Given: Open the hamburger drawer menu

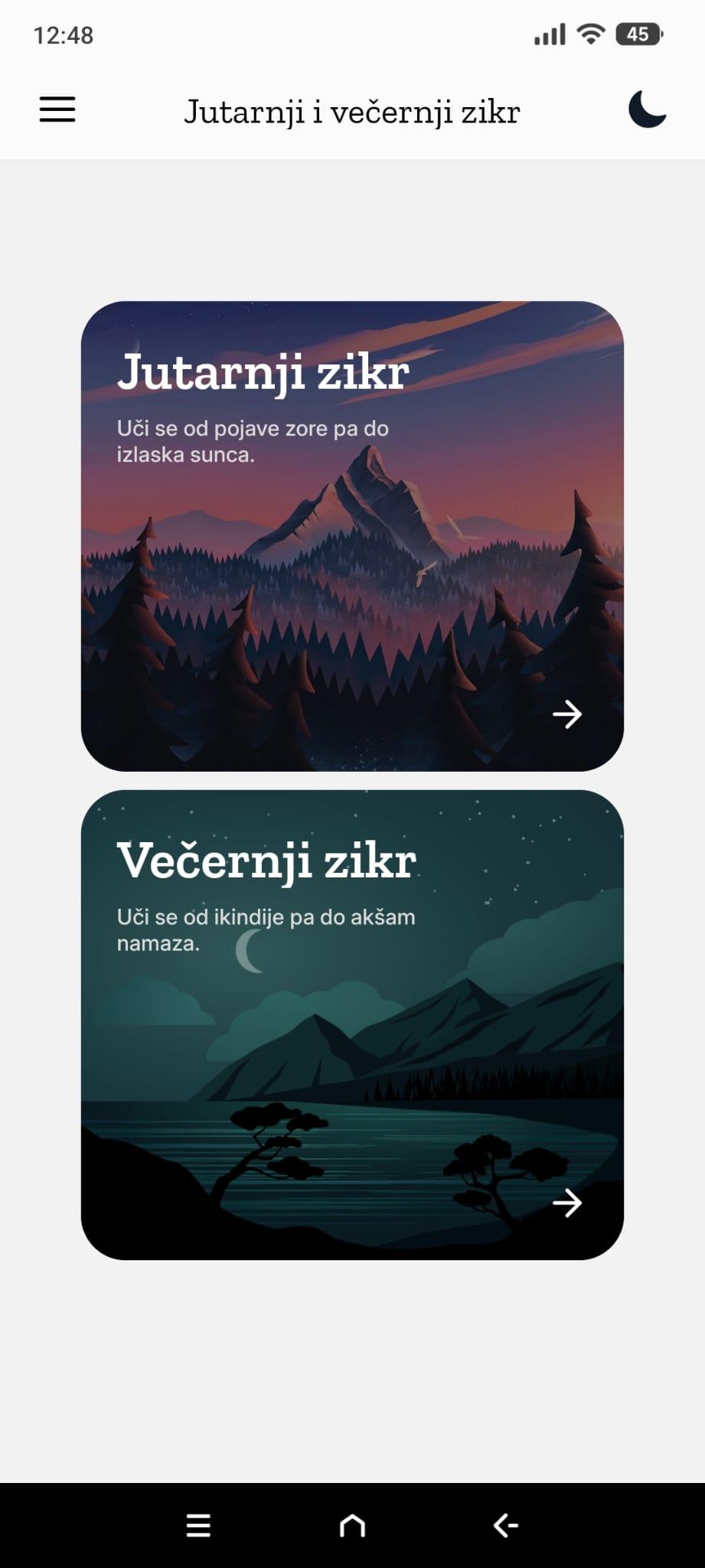Looking at the screenshot, I should pyautogui.click(x=57, y=110).
